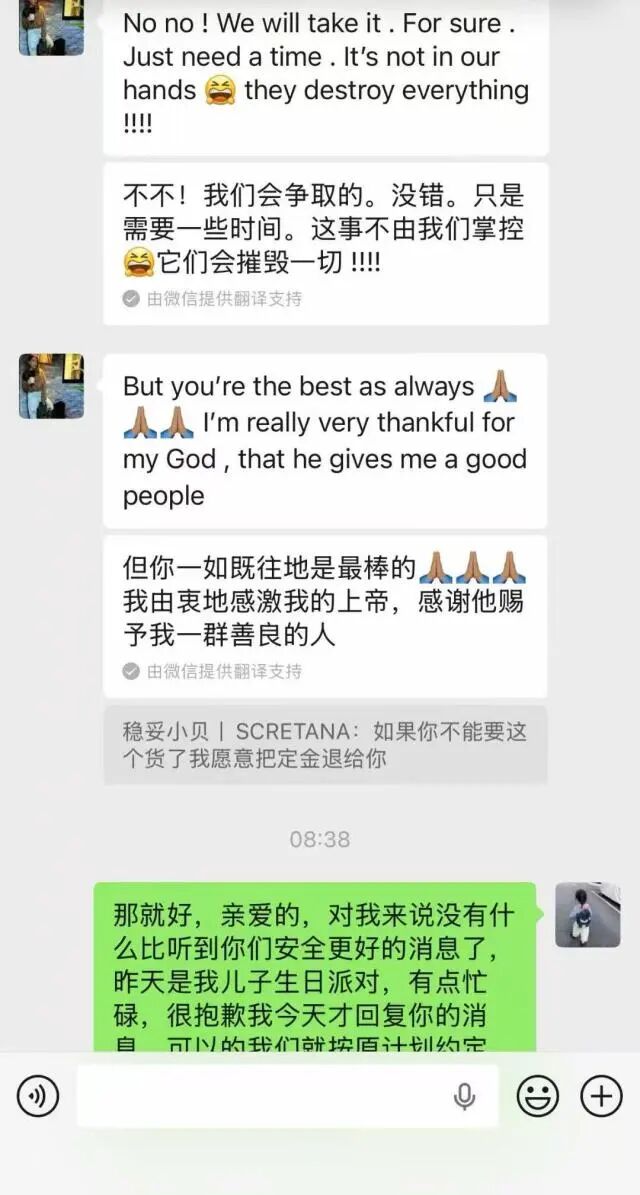Viewport: 640px width, 1195px height.
Task: Tap the microphone dictation icon
Action: click(464, 1097)
